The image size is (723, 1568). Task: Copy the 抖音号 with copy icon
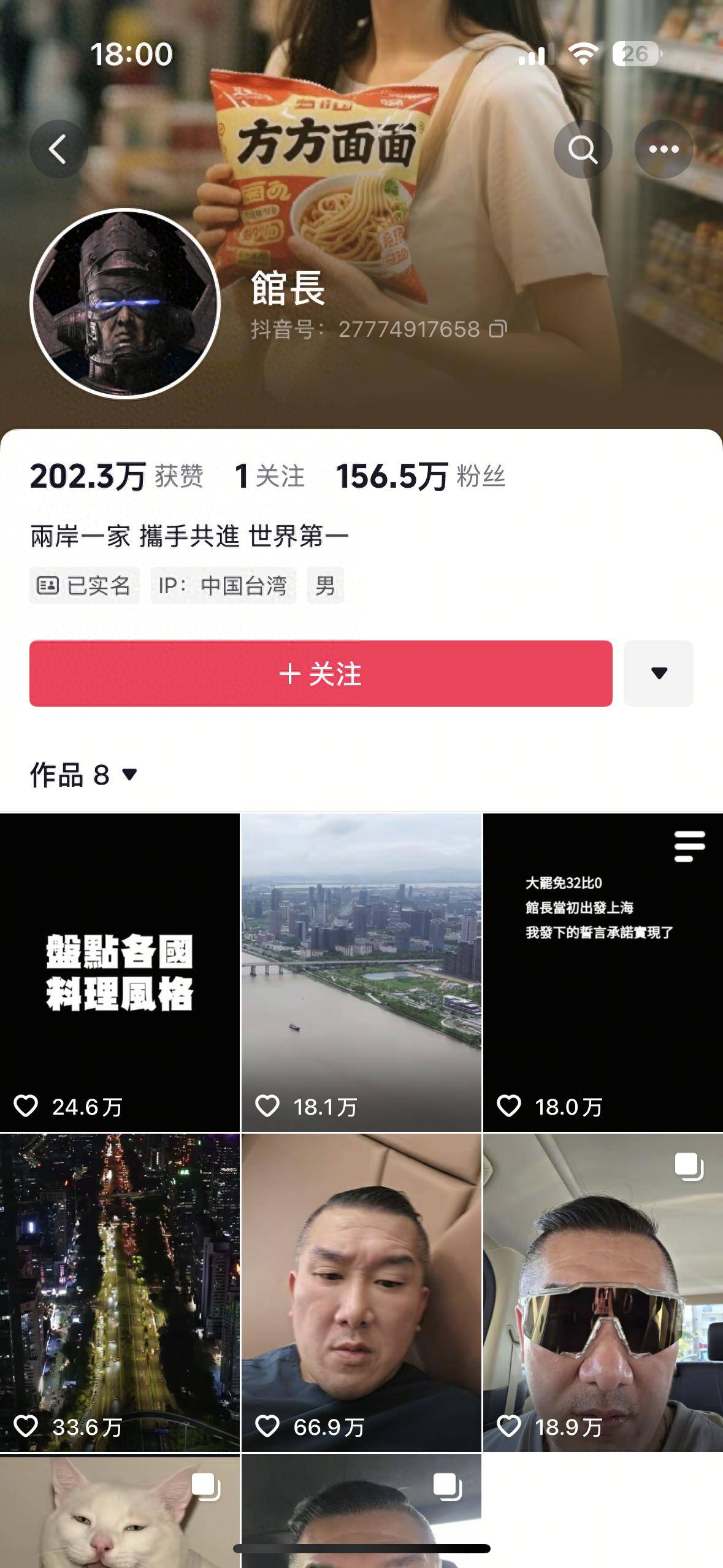(x=498, y=329)
